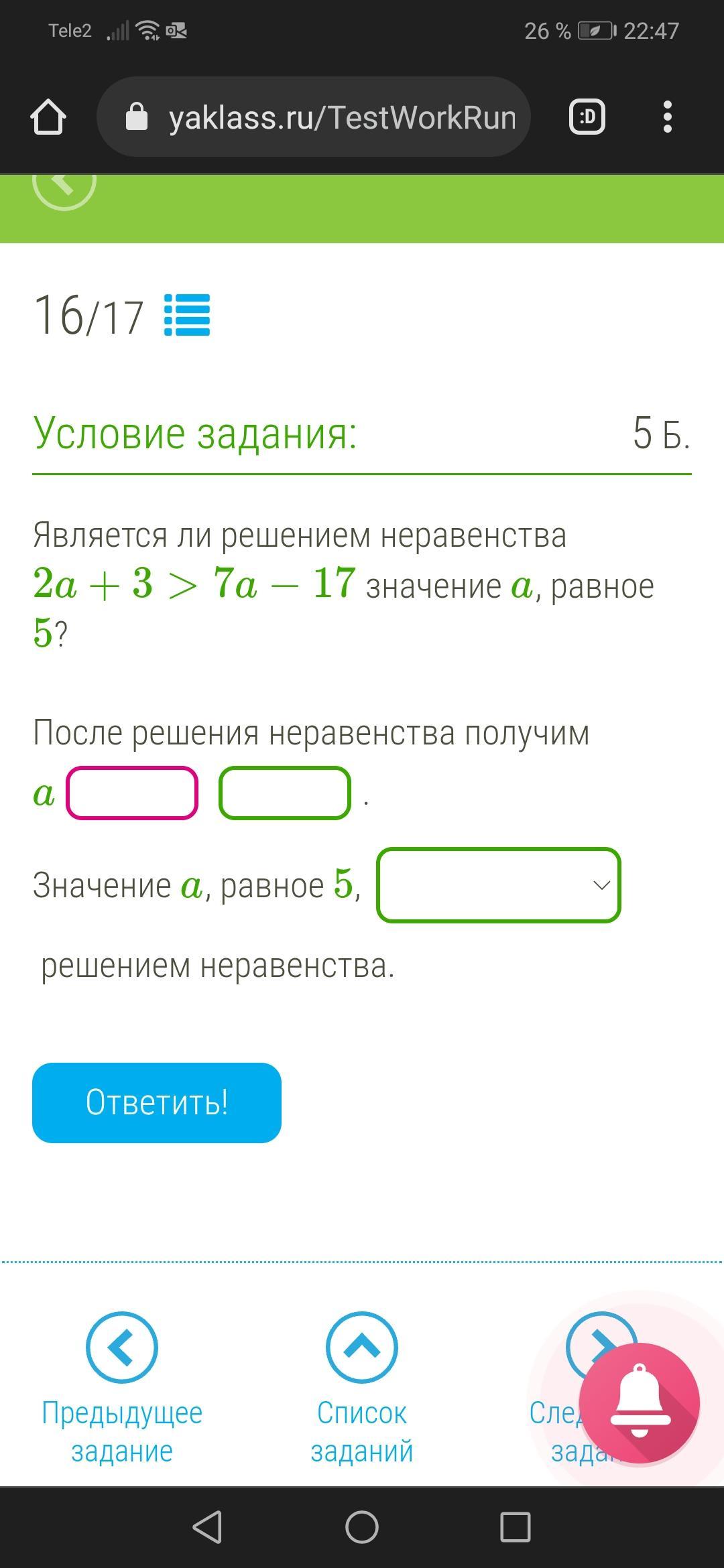The width and height of the screenshot is (724, 1568).
Task: Open the task list icon beside 16/17
Action: click(187, 315)
